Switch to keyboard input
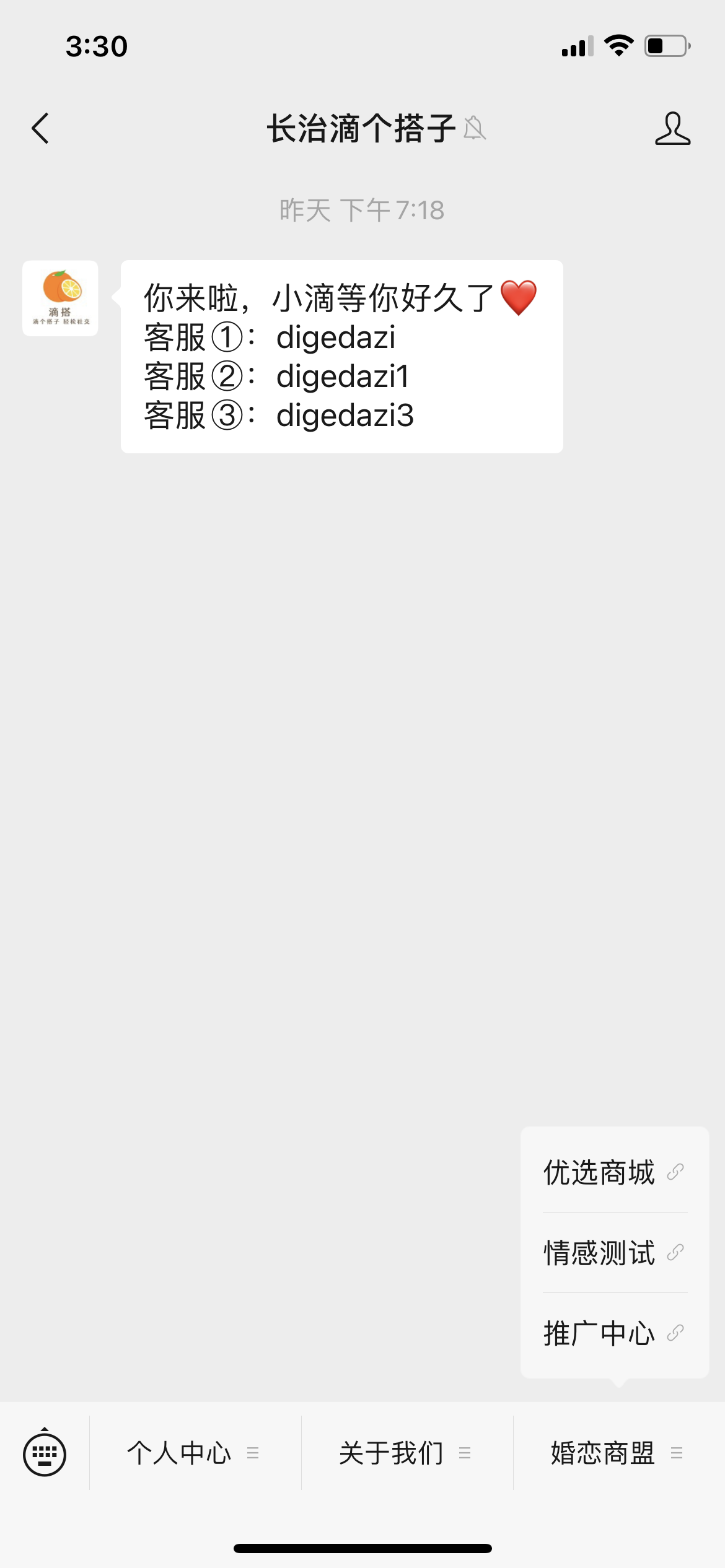Viewport: 725px width, 1568px height. pyautogui.click(x=45, y=1453)
